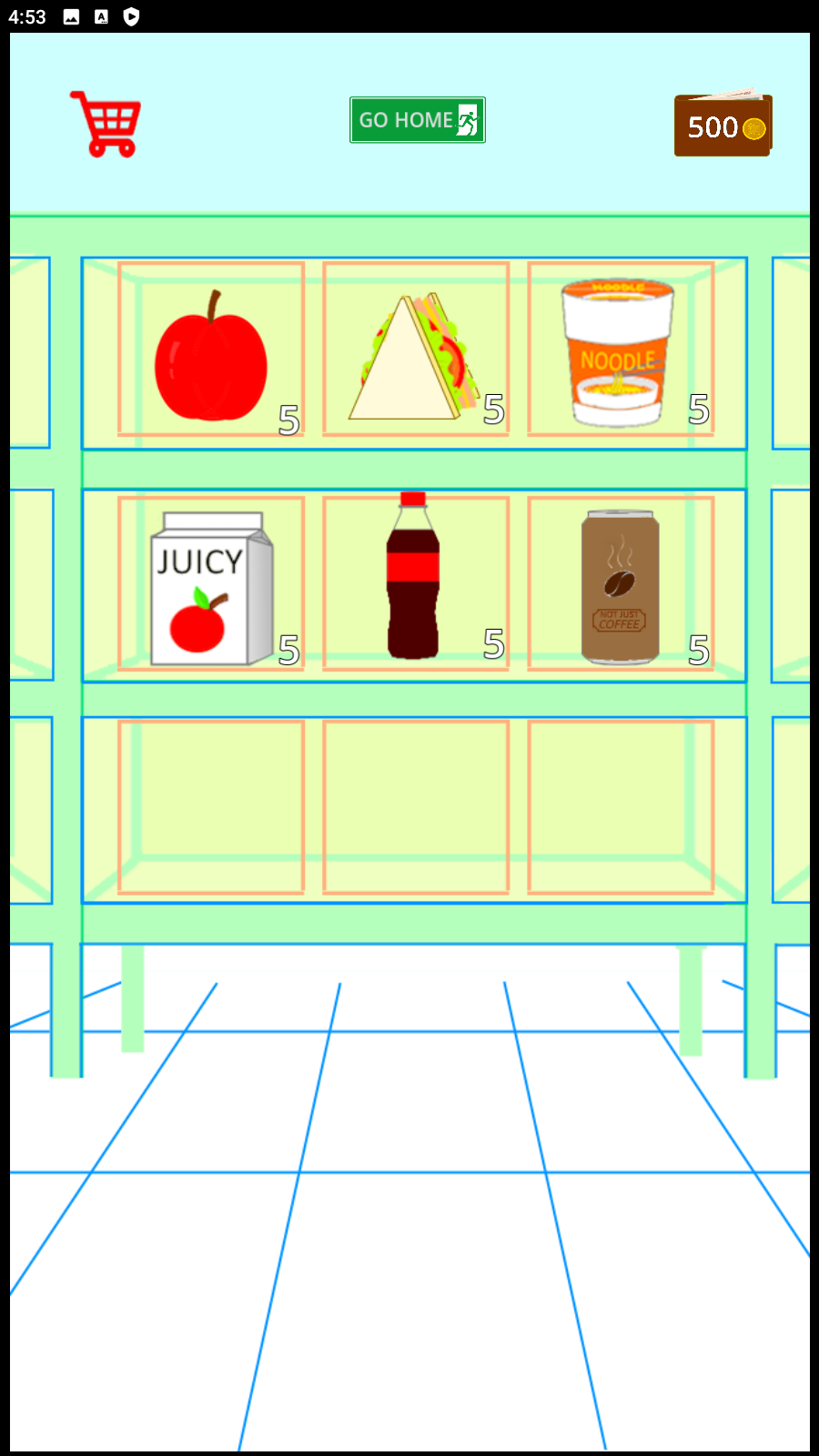Pick the sandwich item

(x=415, y=357)
